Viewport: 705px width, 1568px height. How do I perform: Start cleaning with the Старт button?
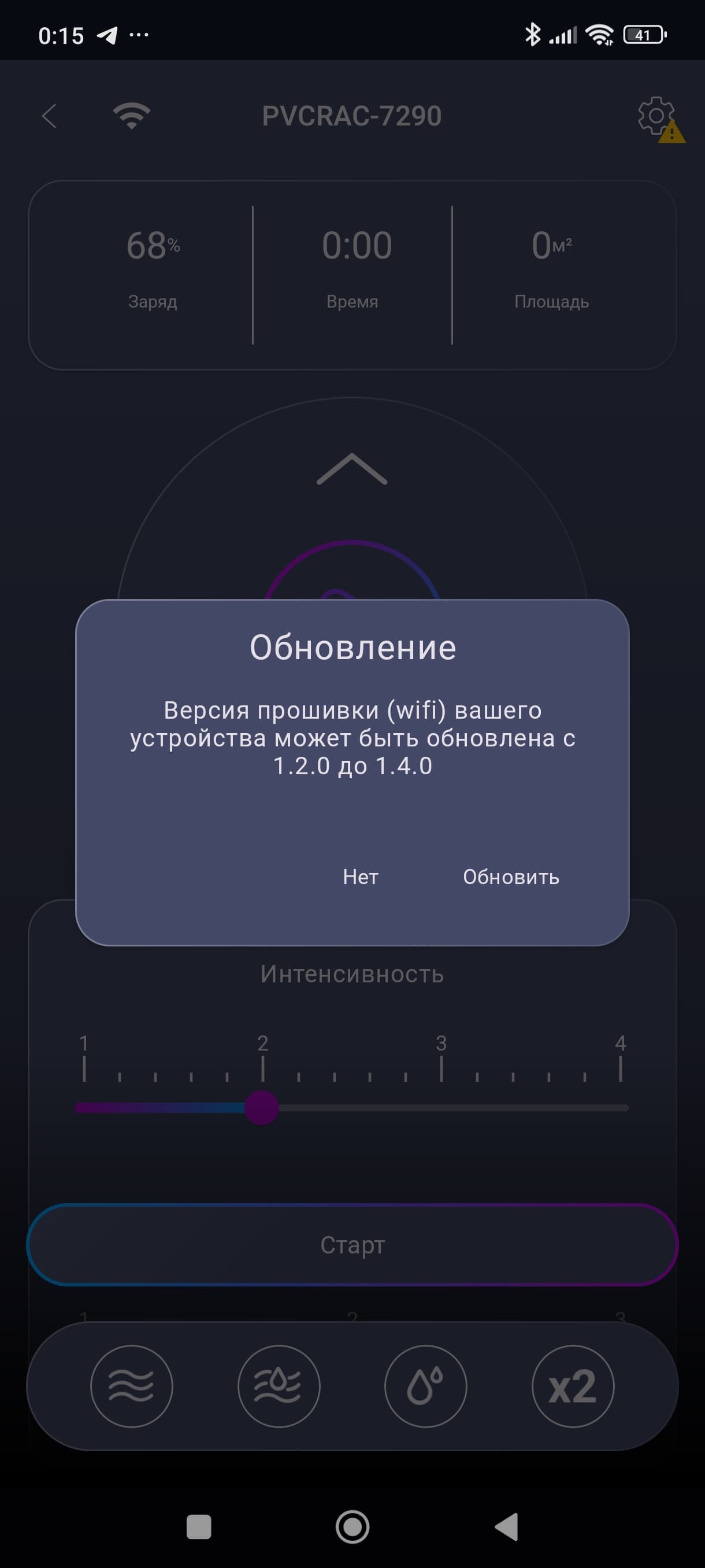[x=352, y=1245]
